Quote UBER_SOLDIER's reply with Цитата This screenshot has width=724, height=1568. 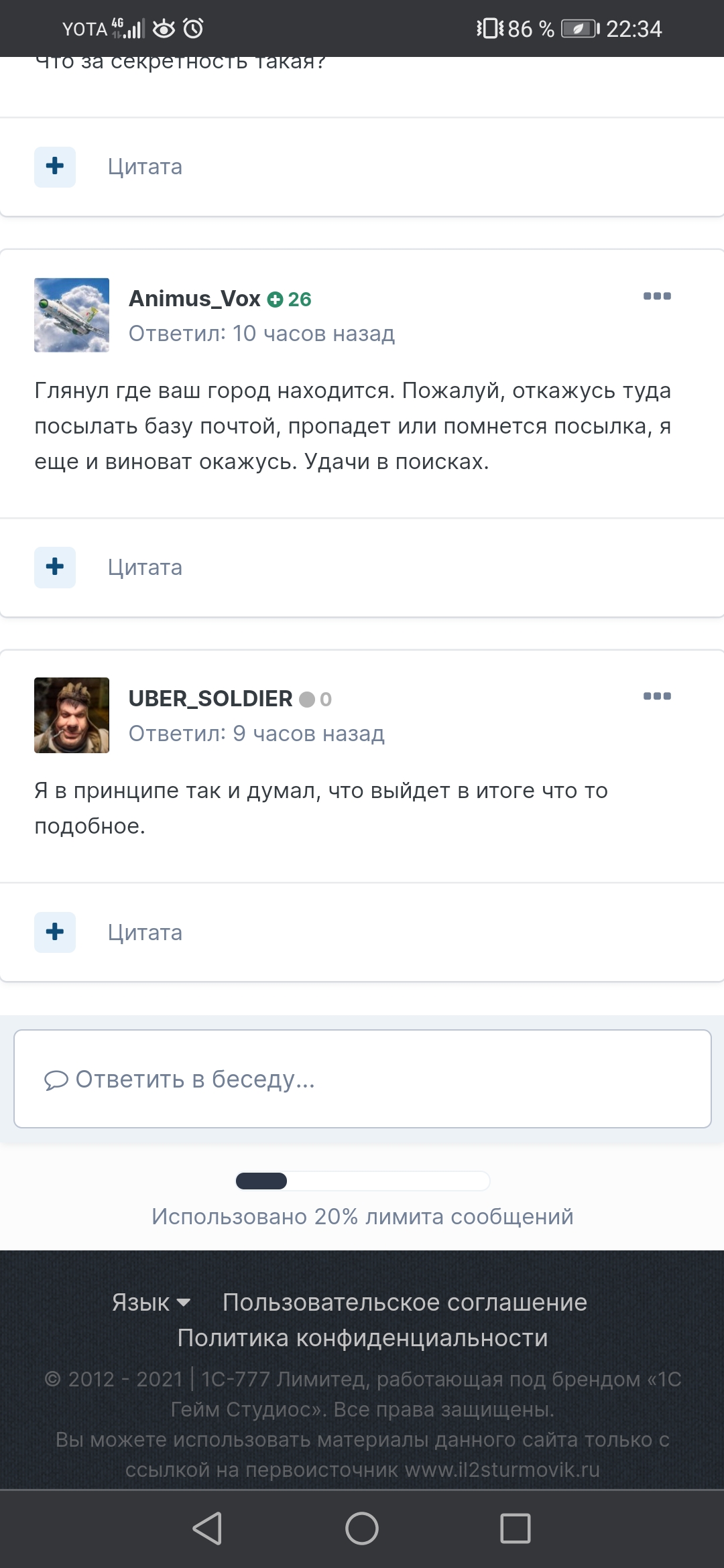click(145, 933)
